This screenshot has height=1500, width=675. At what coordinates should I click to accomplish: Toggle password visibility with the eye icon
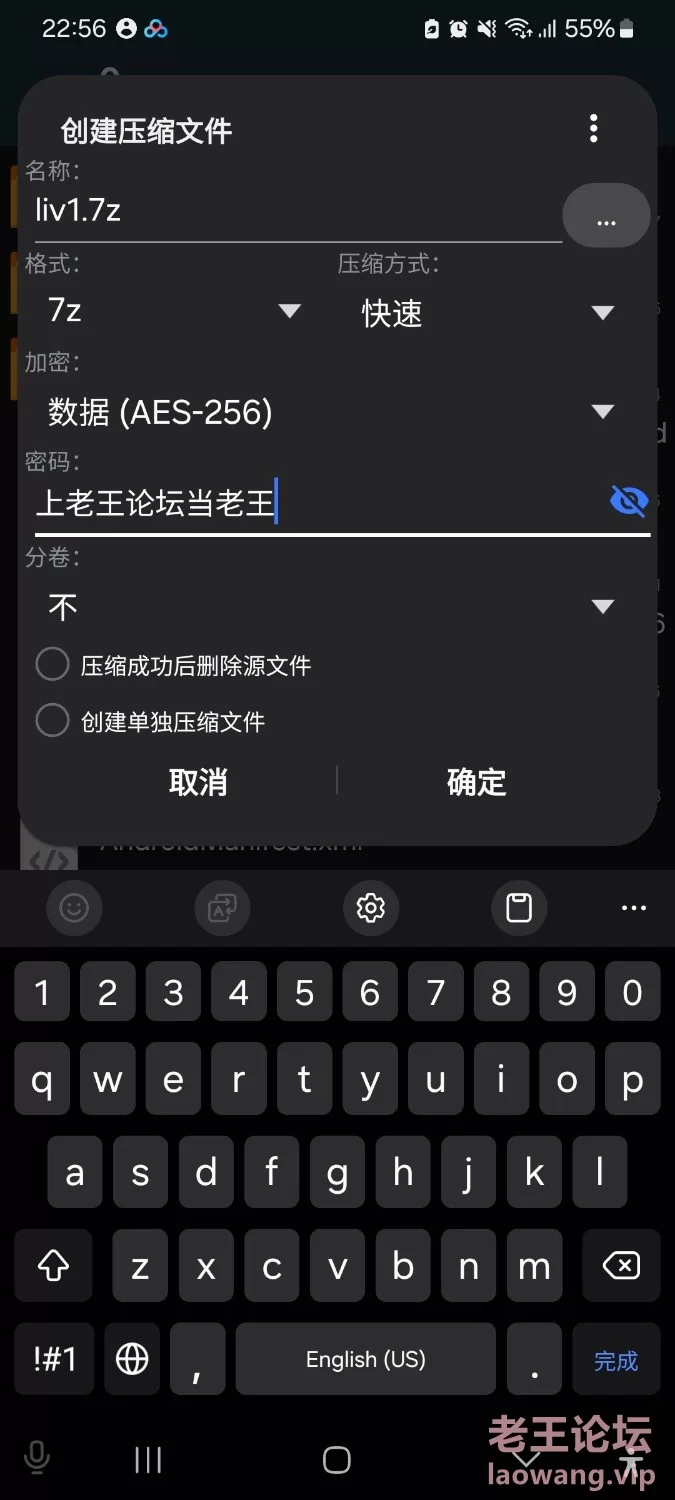629,501
